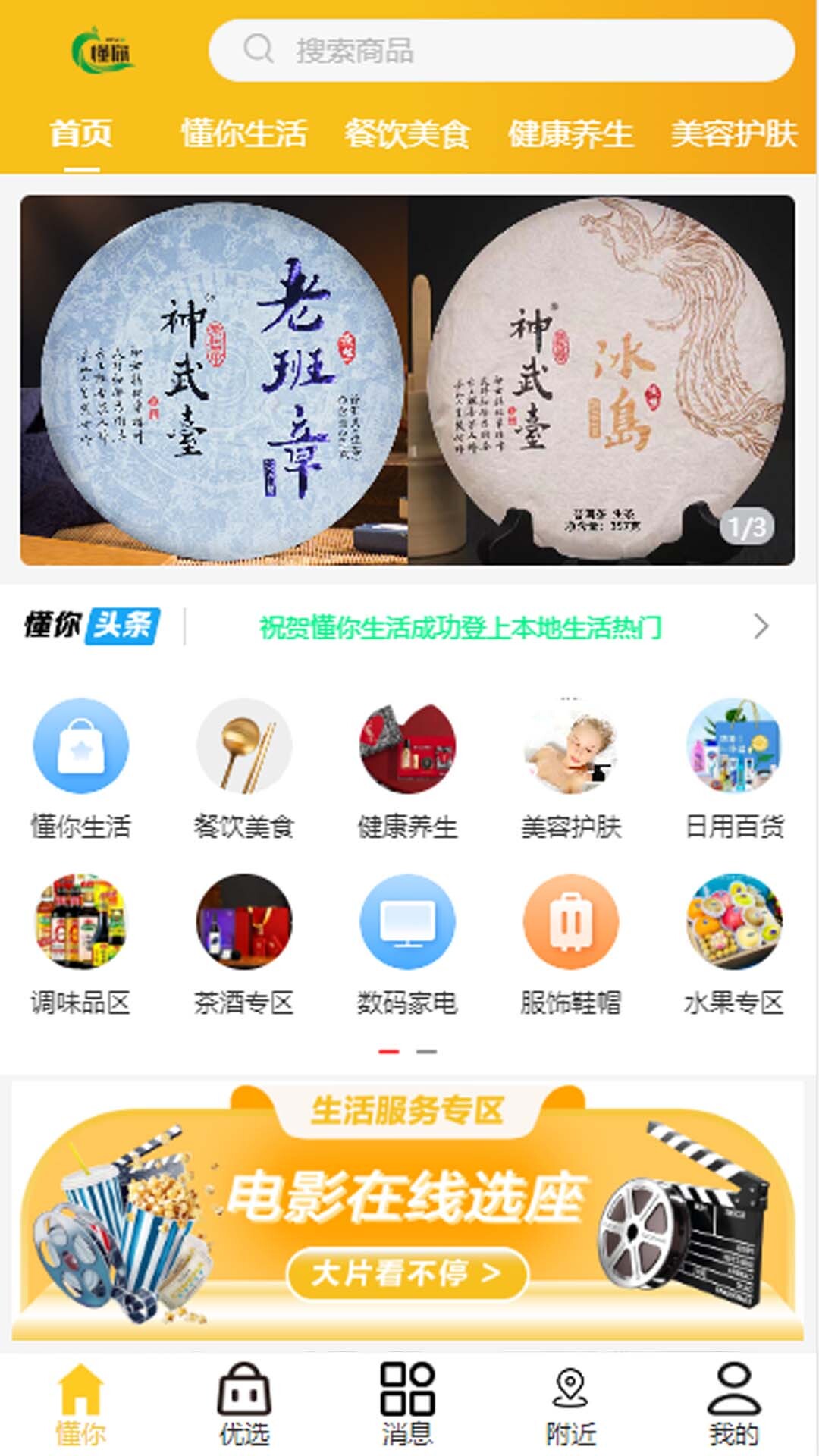The height and width of the screenshot is (1456, 819).
Task: Open the 日用百货 category
Action: [734, 767]
